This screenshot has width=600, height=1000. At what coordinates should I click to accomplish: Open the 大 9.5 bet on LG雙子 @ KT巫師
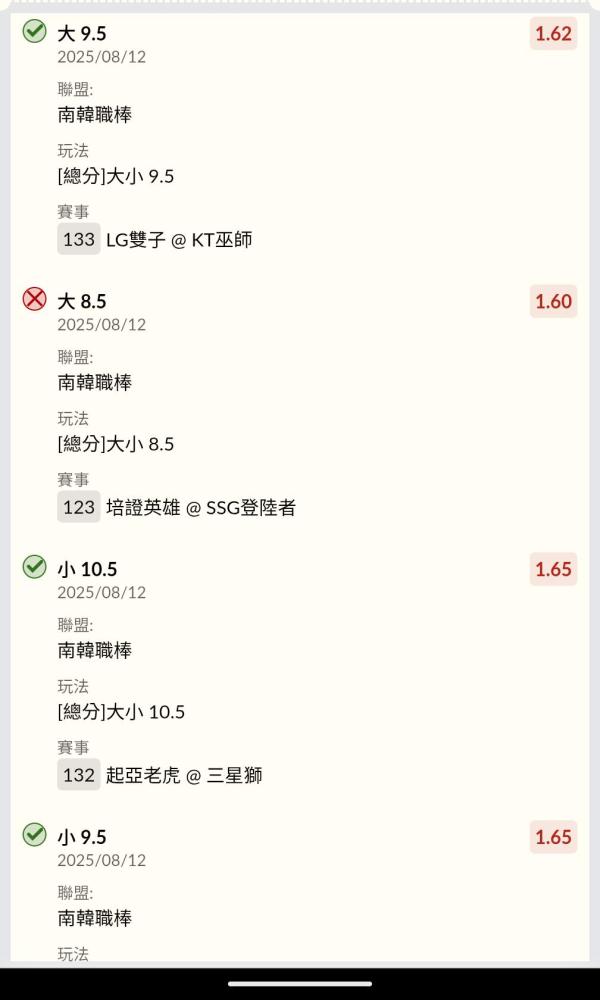point(300,136)
